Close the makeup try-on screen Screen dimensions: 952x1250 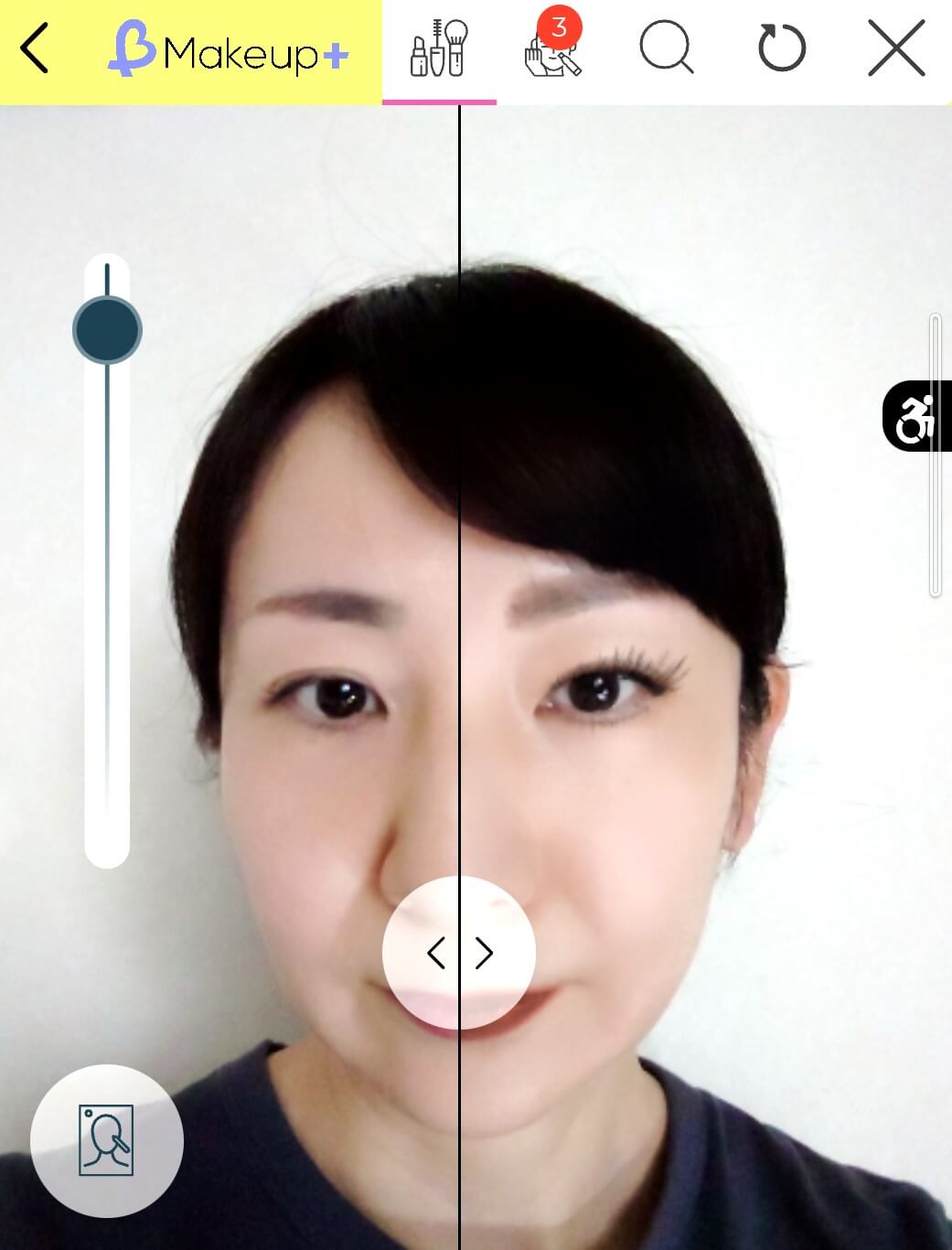(896, 49)
